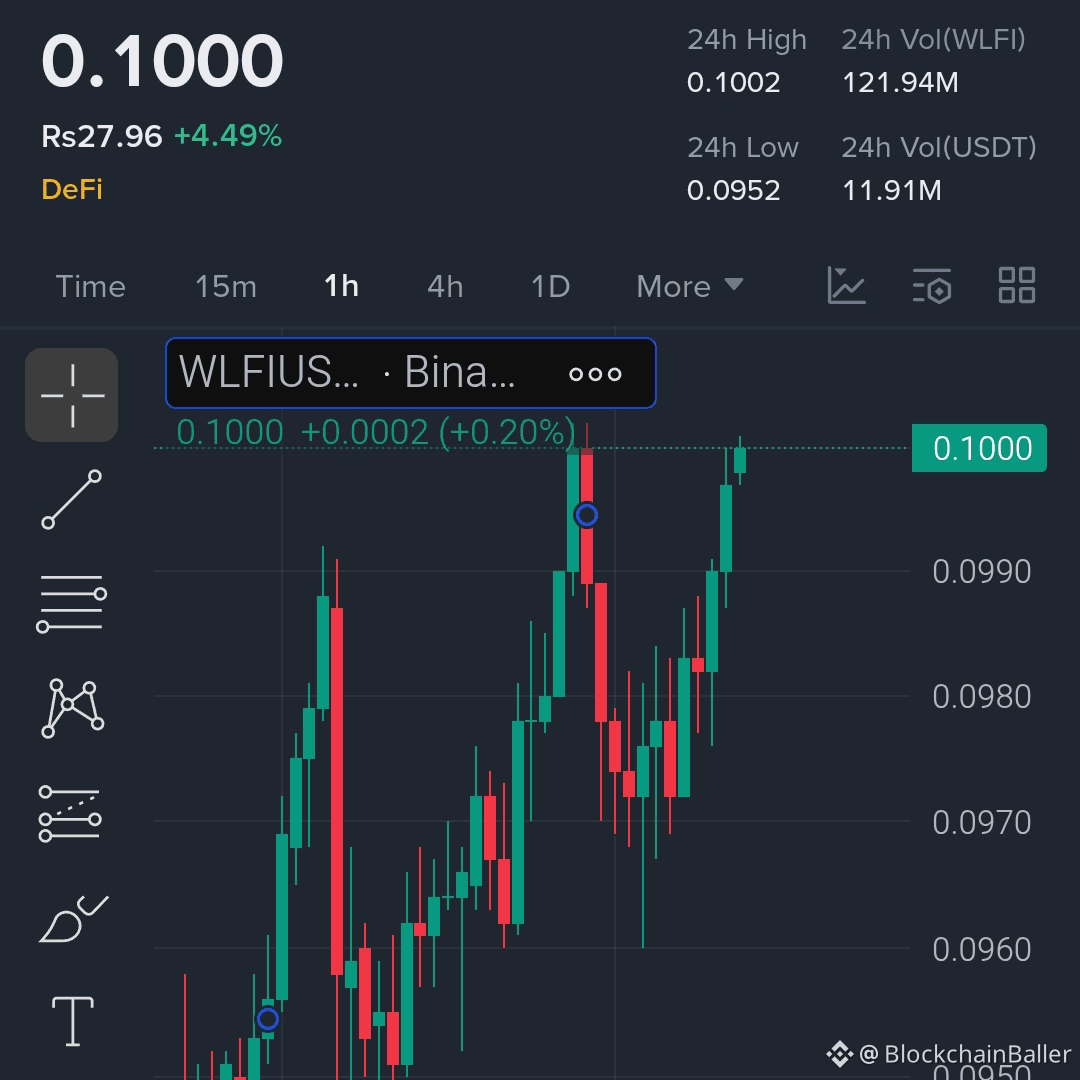This screenshot has width=1080, height=1080.
Task: Switch to the Time chart view
Action: 91,287
